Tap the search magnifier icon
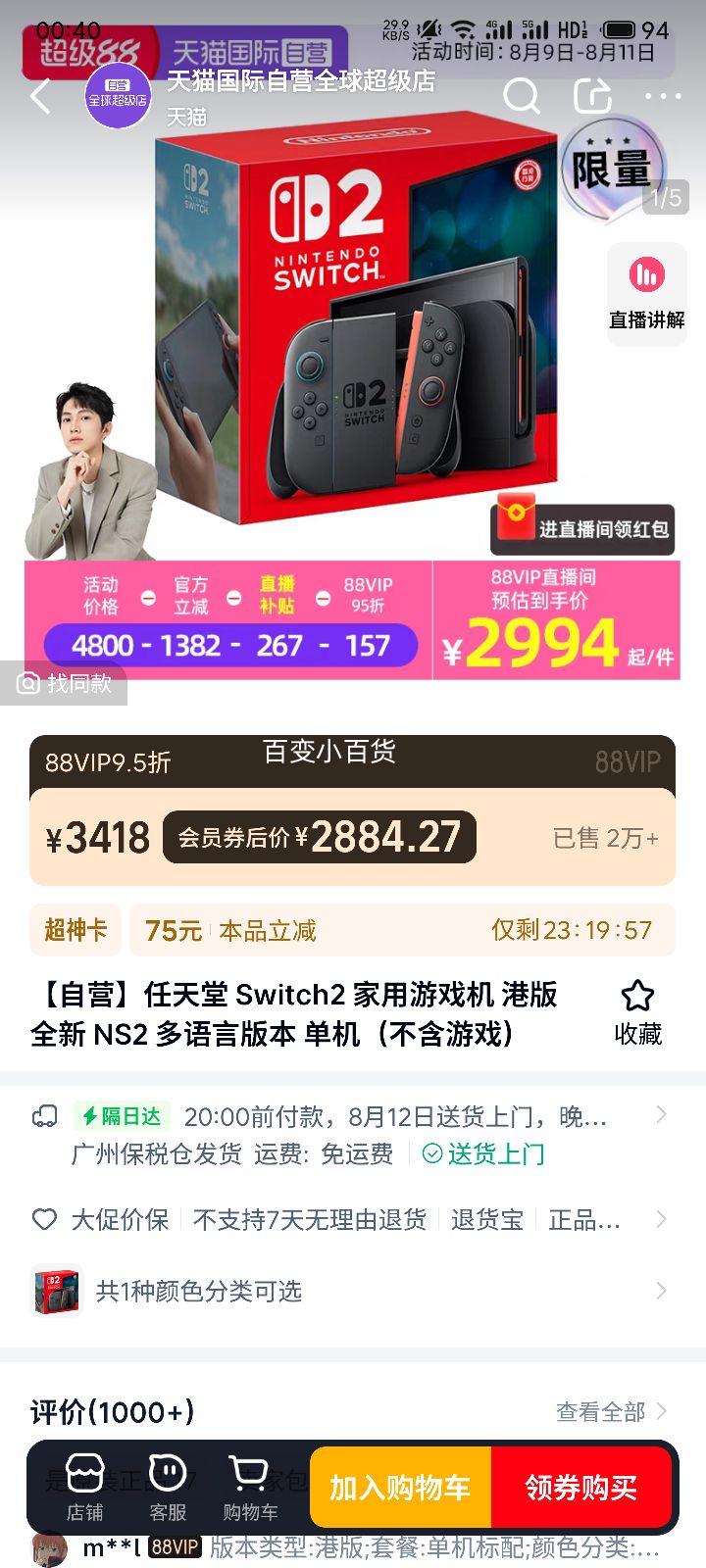706x1568 pixels. point(523,96)
